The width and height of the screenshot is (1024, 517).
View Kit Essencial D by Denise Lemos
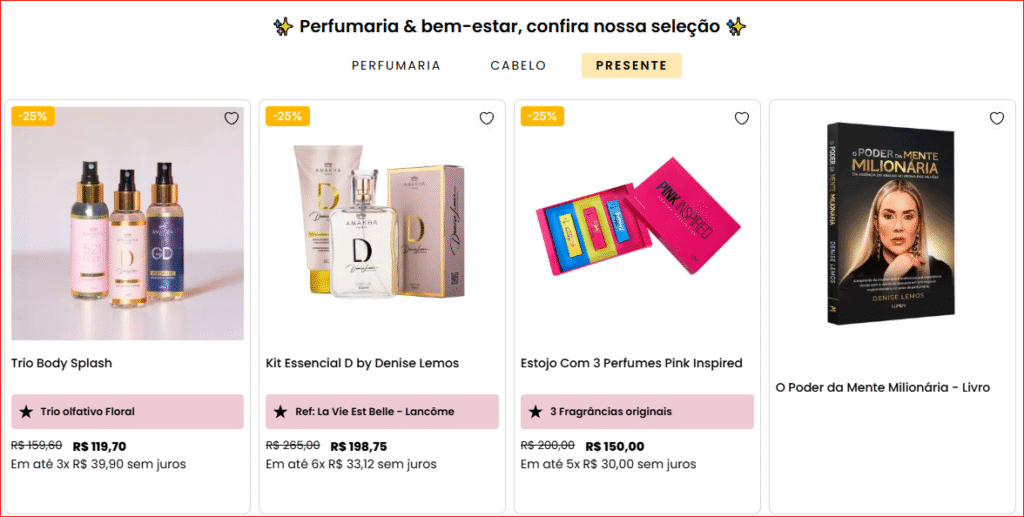tap(382, 224)
